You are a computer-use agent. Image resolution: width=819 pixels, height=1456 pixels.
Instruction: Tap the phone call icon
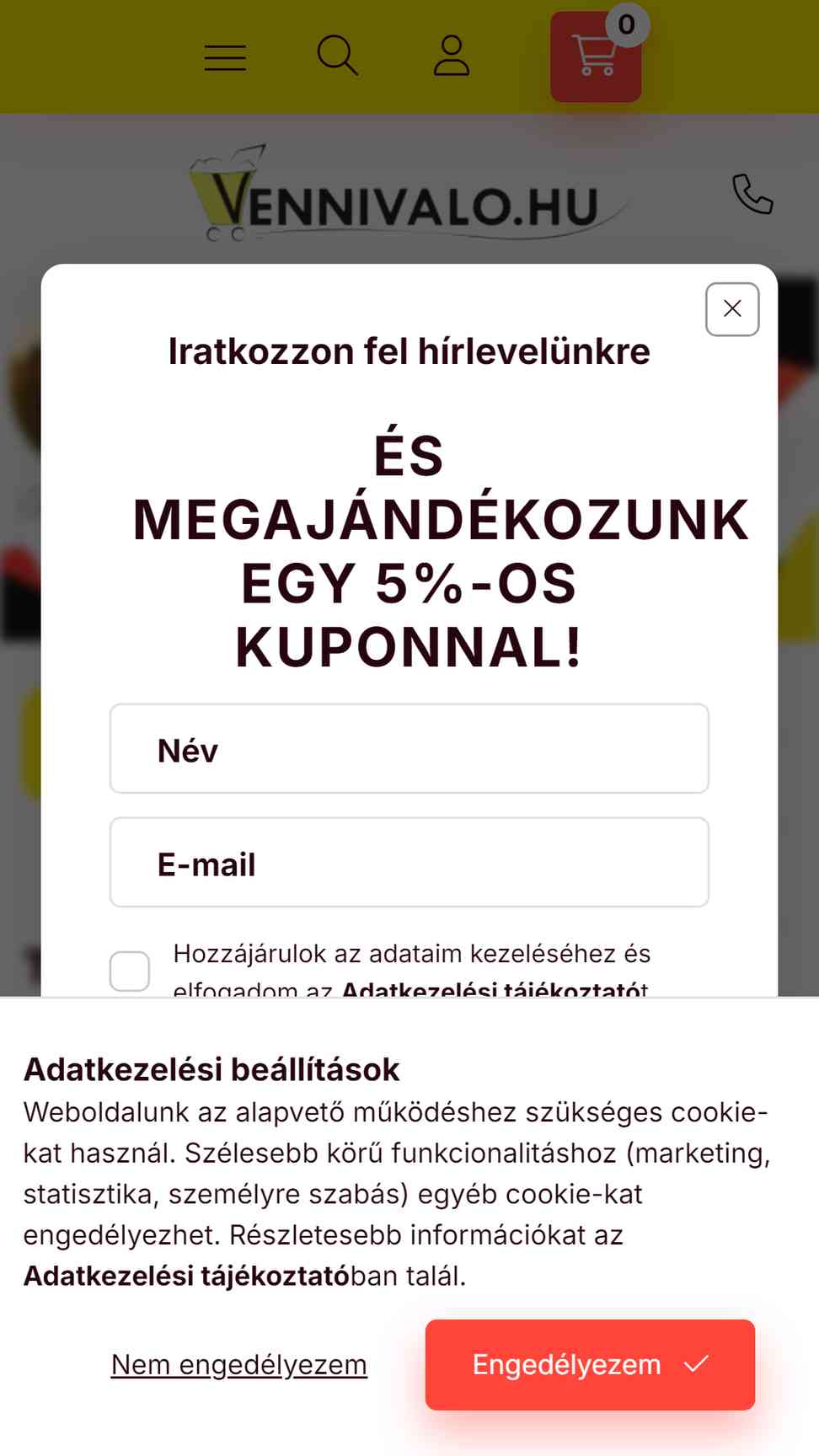point(752,194)
